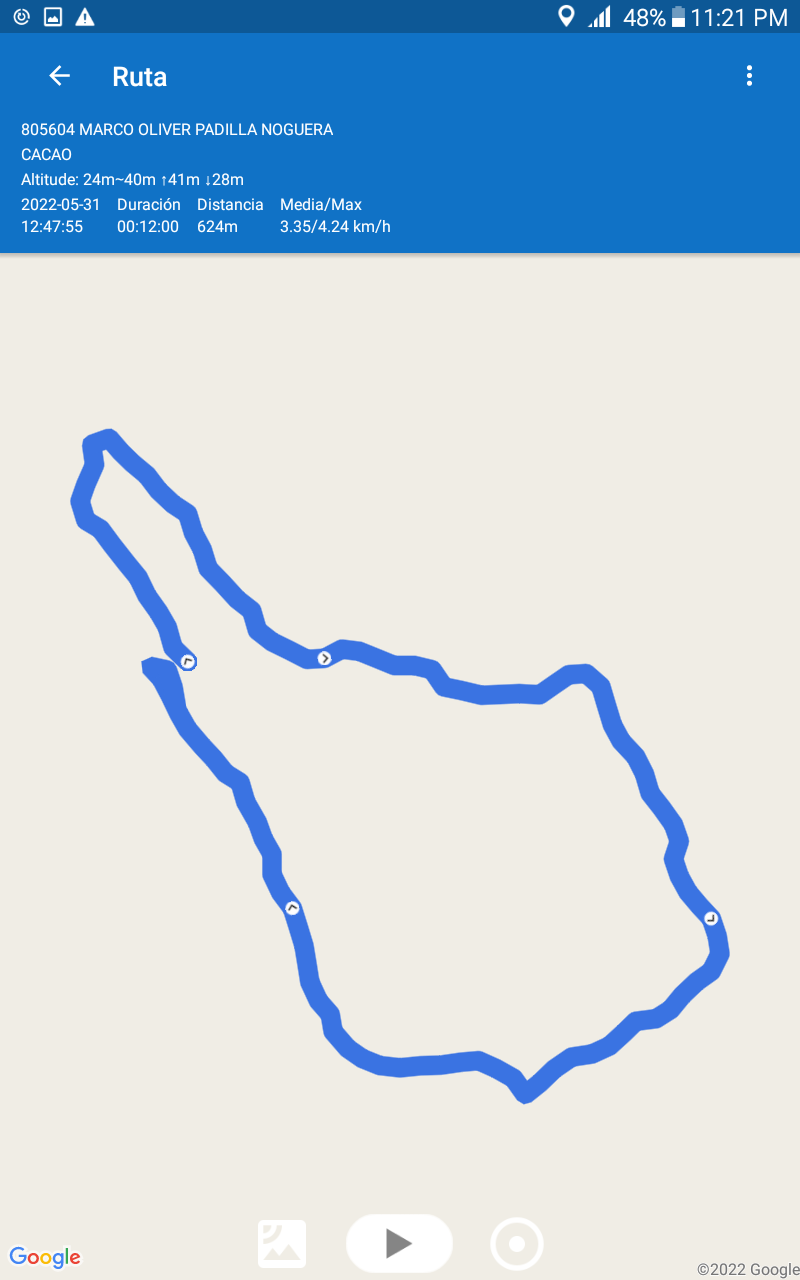Play the route animation
Screen dimensions: 800x1280
point(399,1243)
